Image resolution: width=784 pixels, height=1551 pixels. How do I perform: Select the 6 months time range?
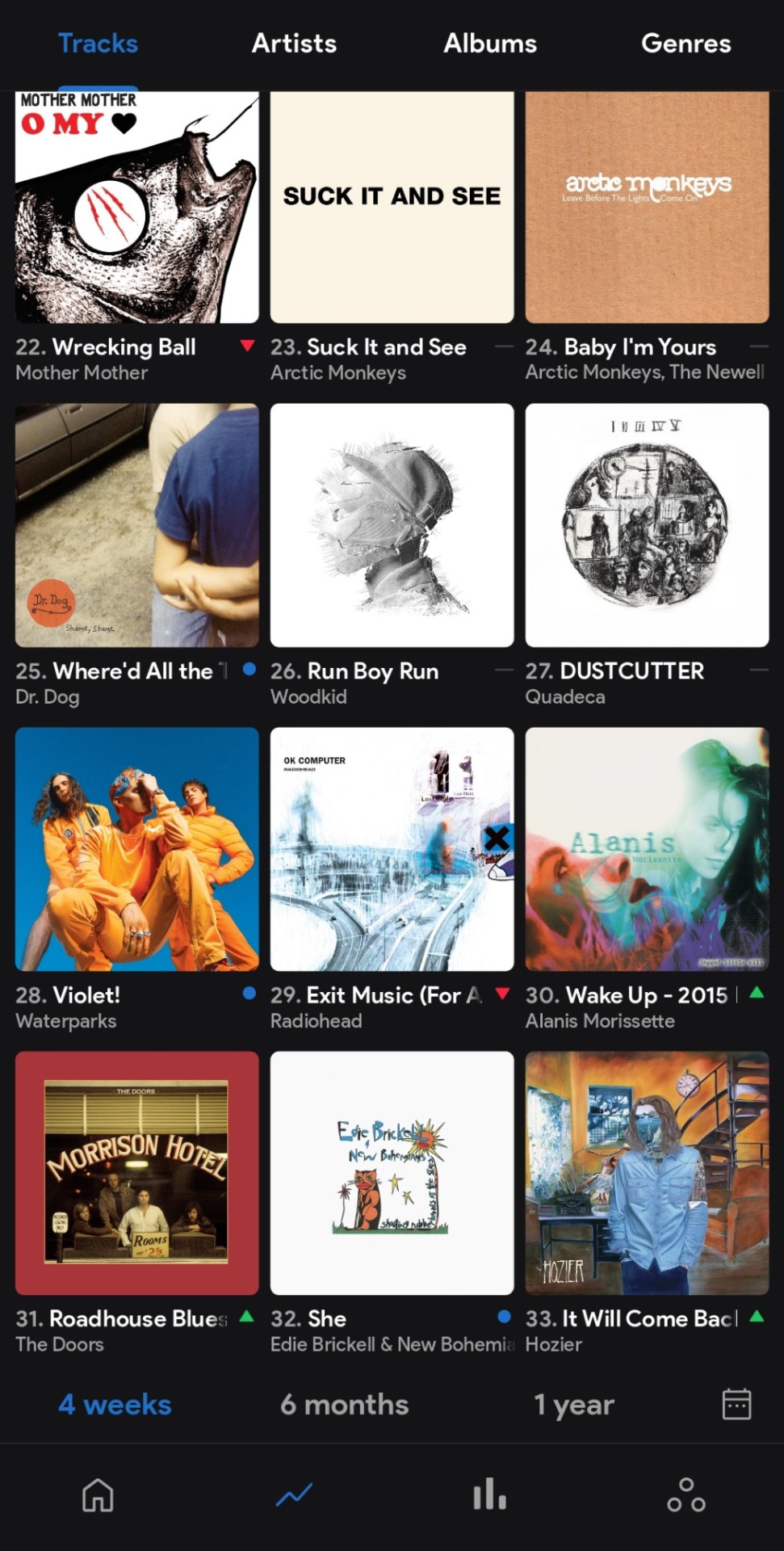(x=344, y=1405)
